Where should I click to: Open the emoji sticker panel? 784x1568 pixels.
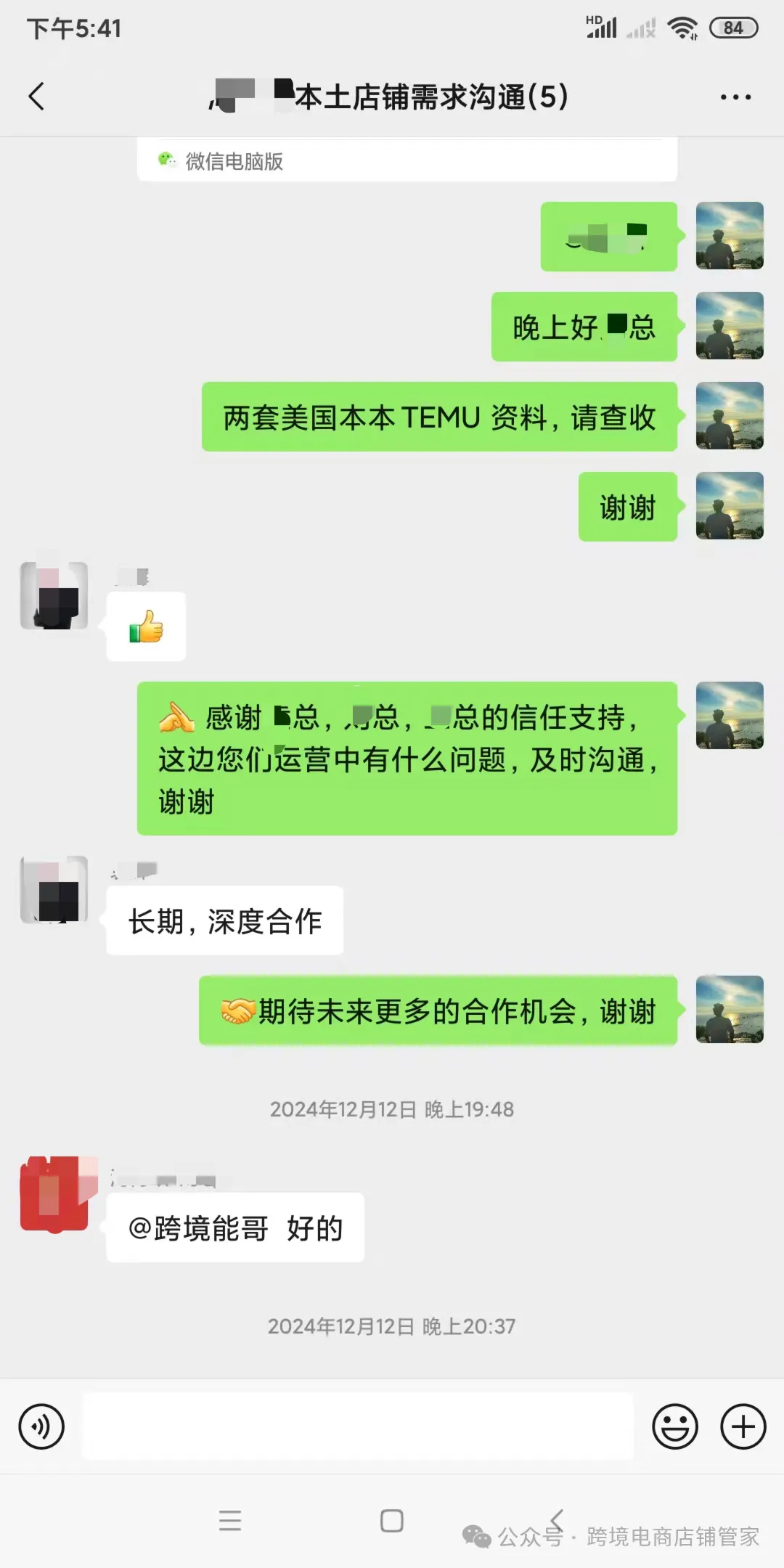(x=674, y=1426)
